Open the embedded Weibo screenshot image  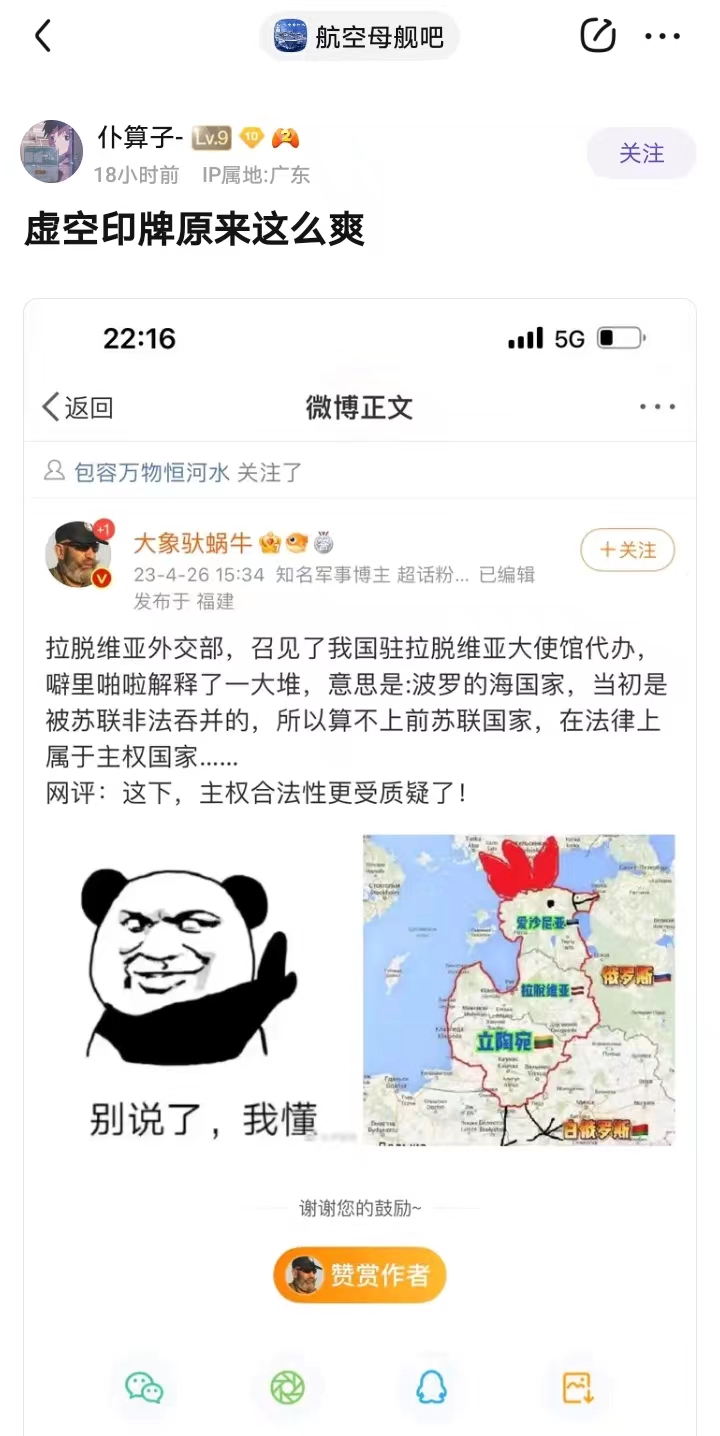[360, 867]
